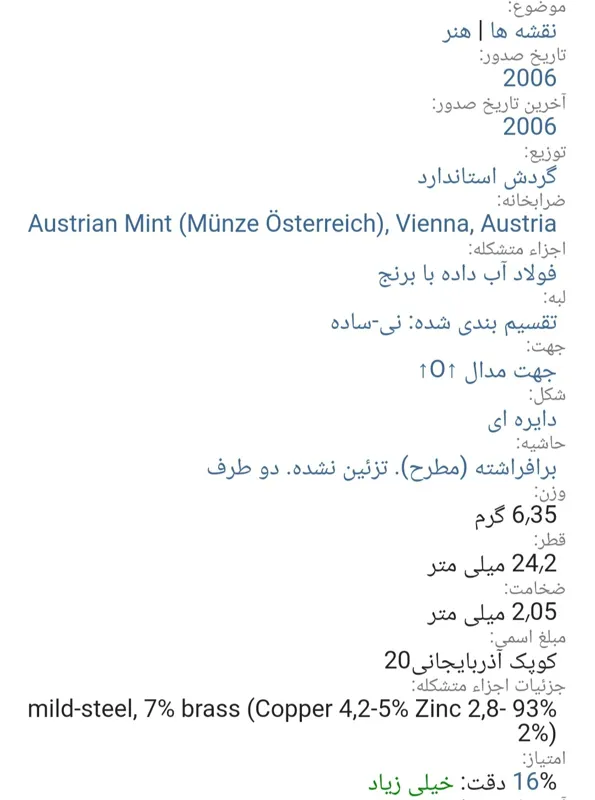Open the دایره ای shape link

pos(522,420)
